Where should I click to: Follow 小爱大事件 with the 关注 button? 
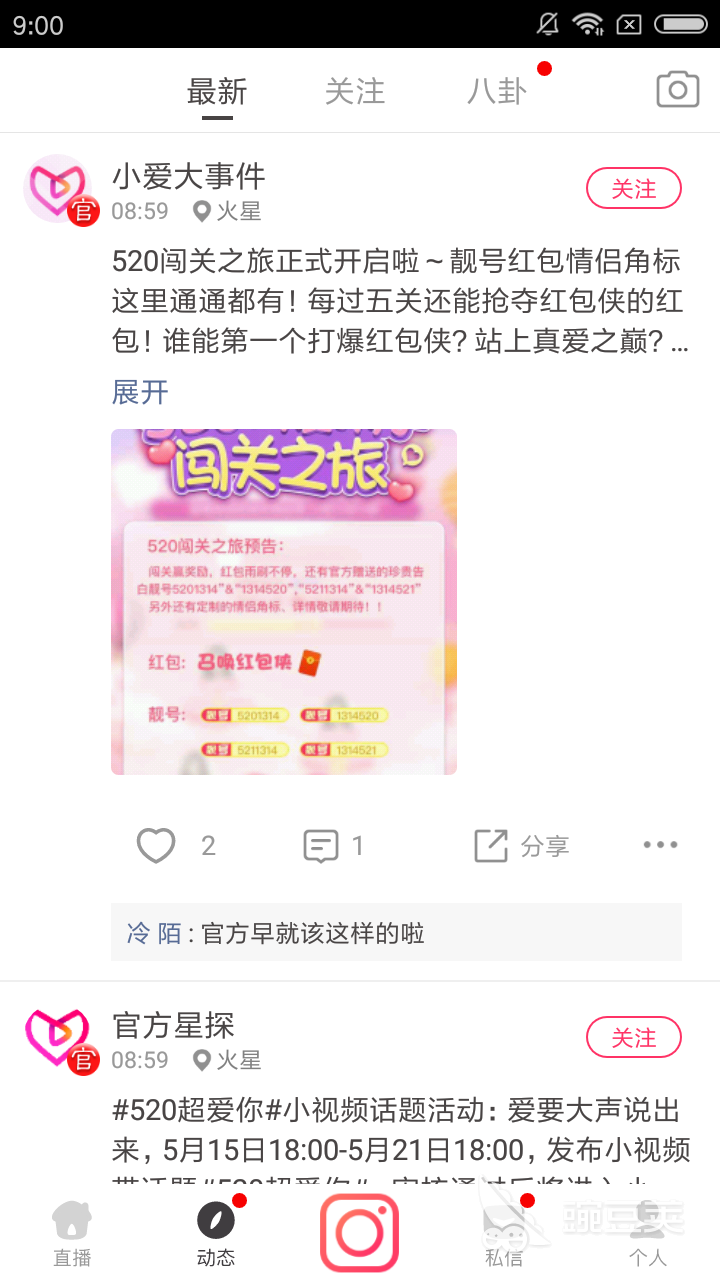click(x=633, y=189)
